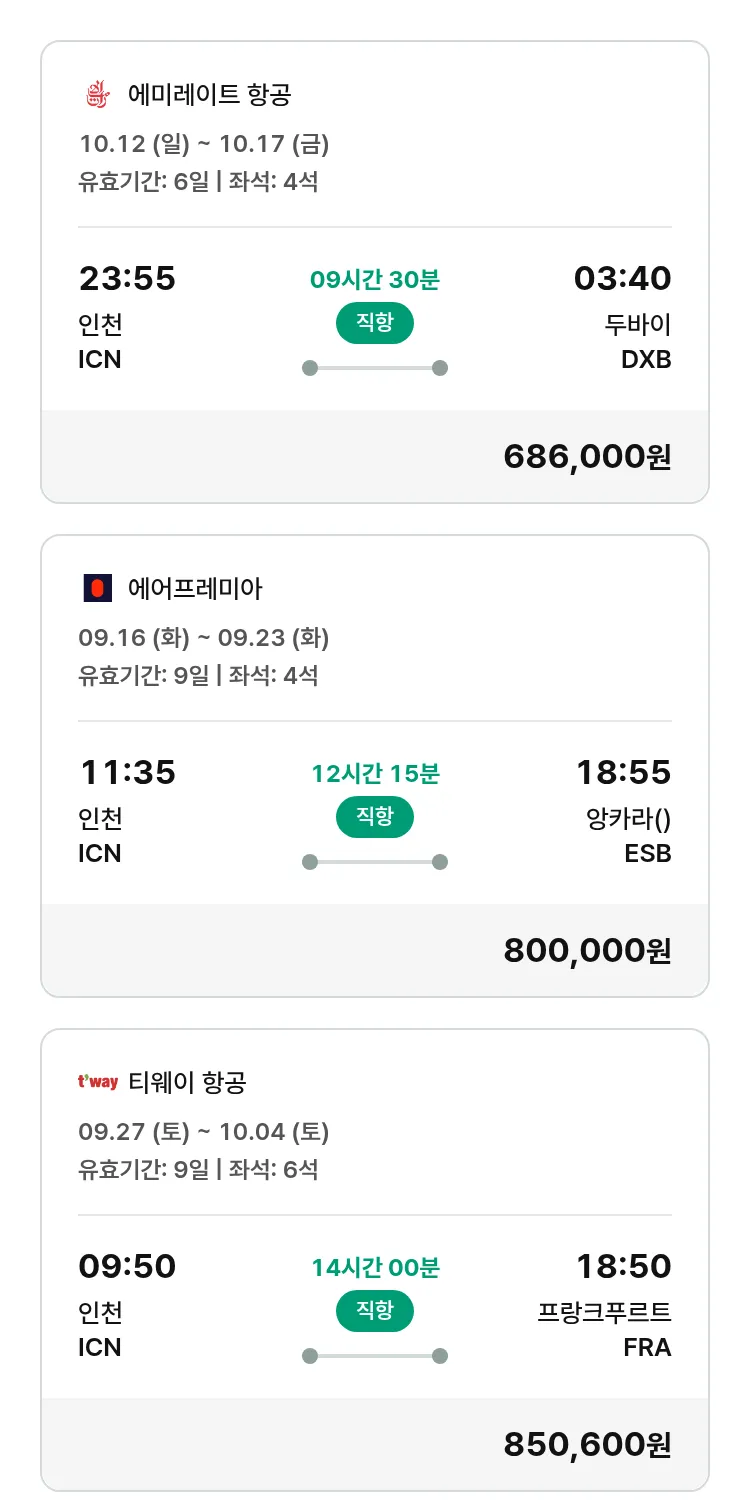Click the Emirates airline logo
The height and width of the screenshot is (1510, 750).
pos(96,95)
